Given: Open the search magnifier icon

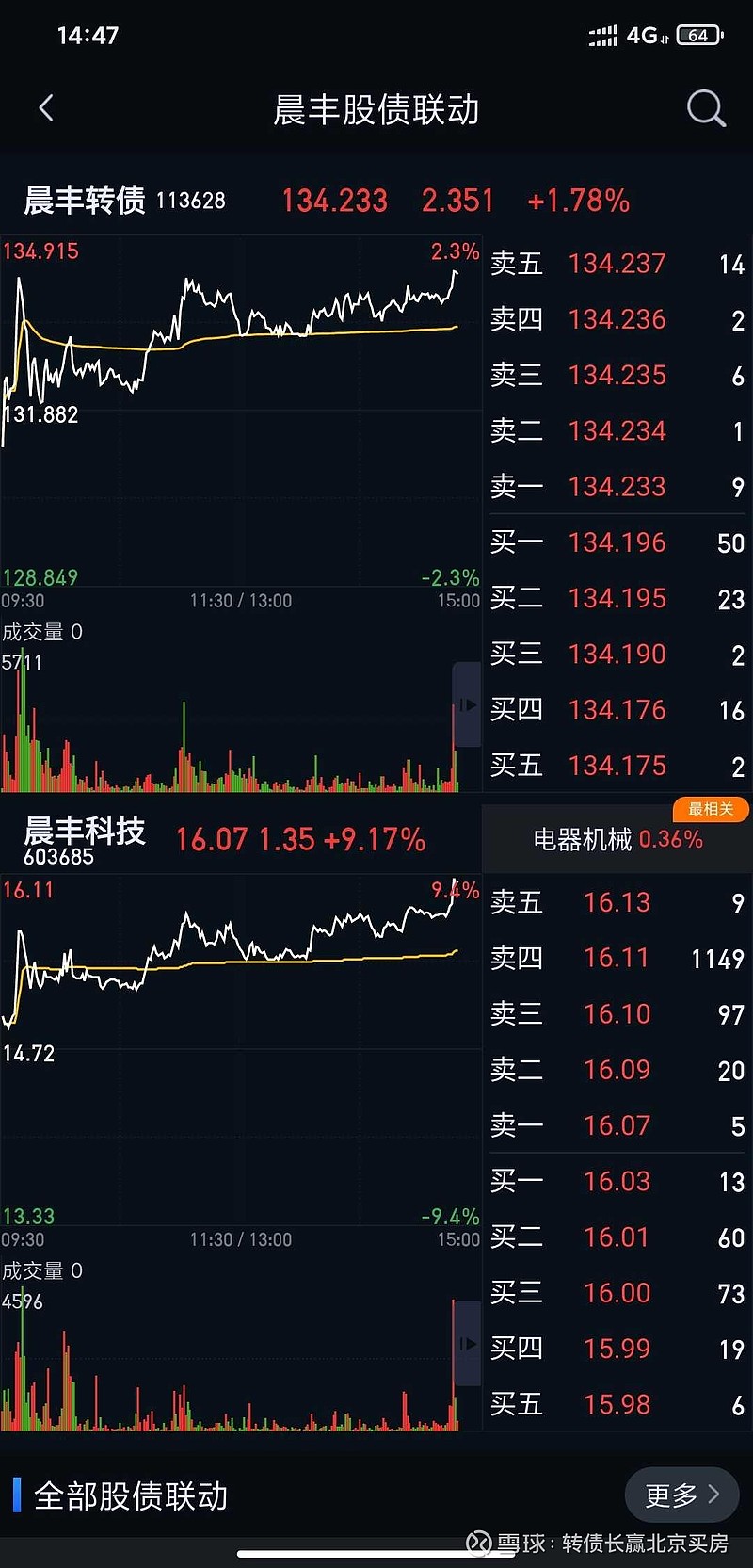Looking at the screenshot, I should pyautogui.click(x=706, y=108).
